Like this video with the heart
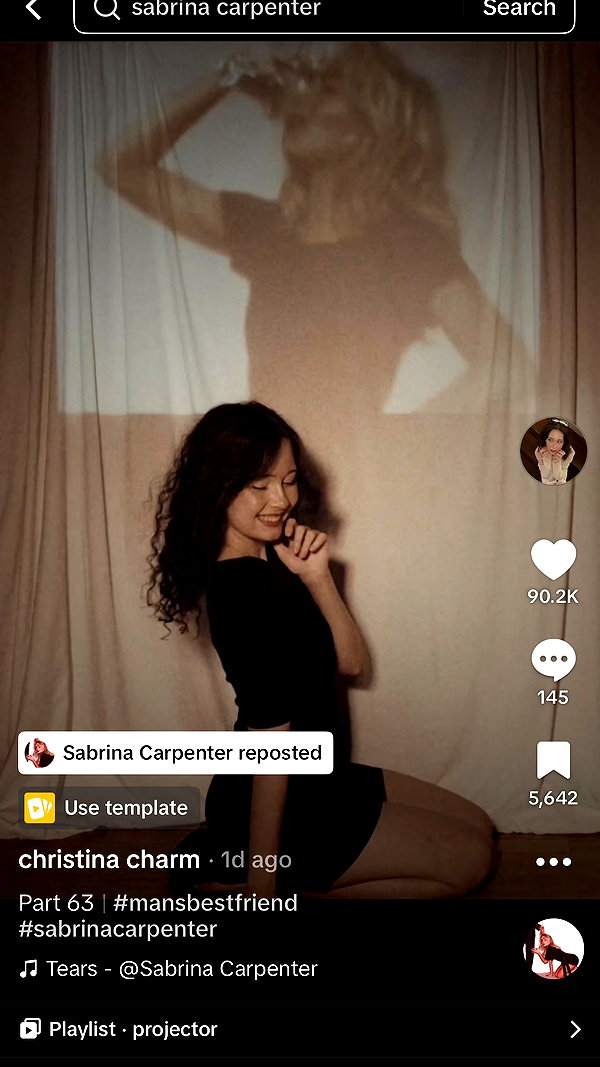This screenshot has width=600, height=1067. pyautogui.click(x=553, y=560)
